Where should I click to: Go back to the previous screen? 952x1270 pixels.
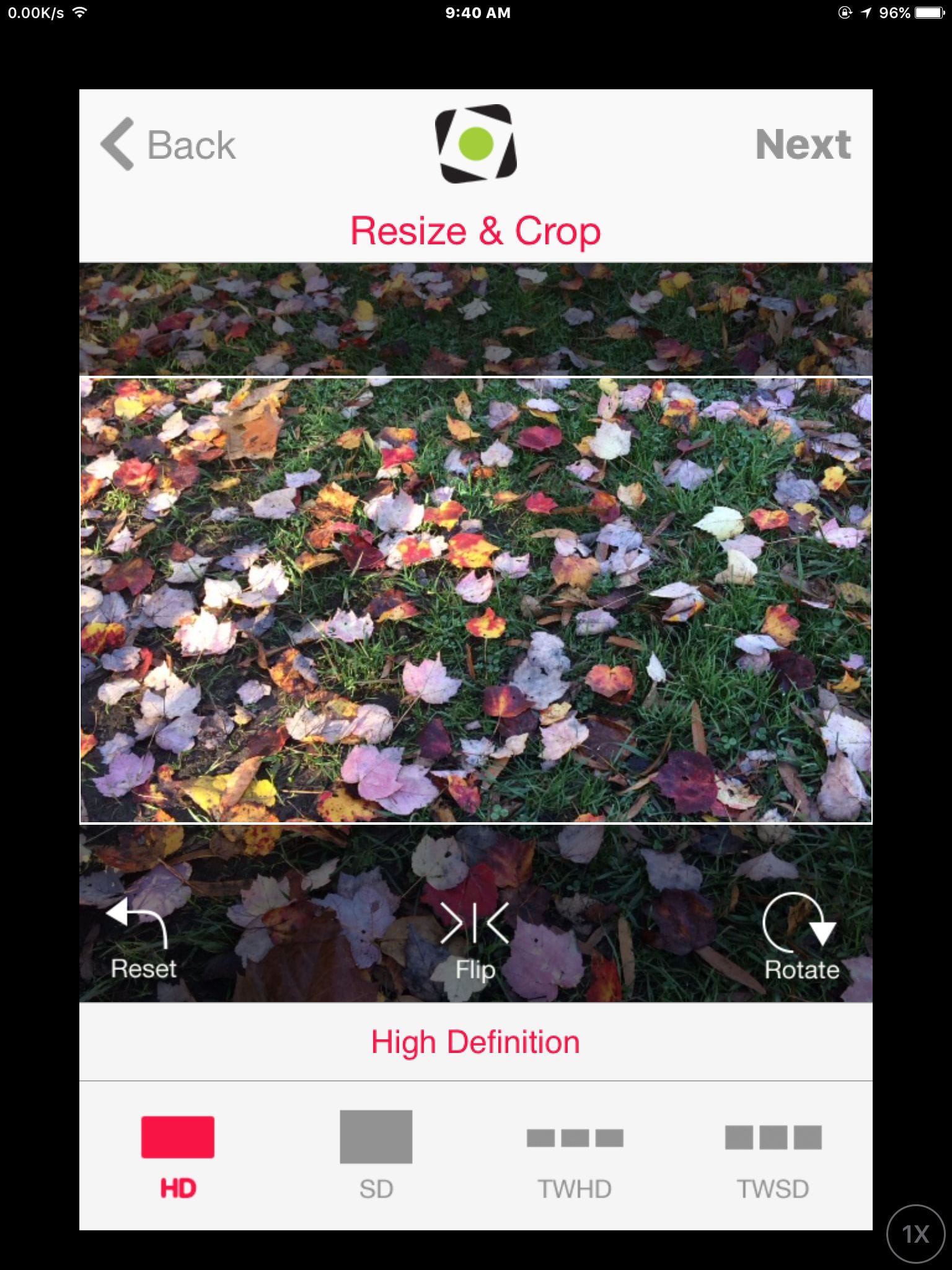tap(169, 145)
